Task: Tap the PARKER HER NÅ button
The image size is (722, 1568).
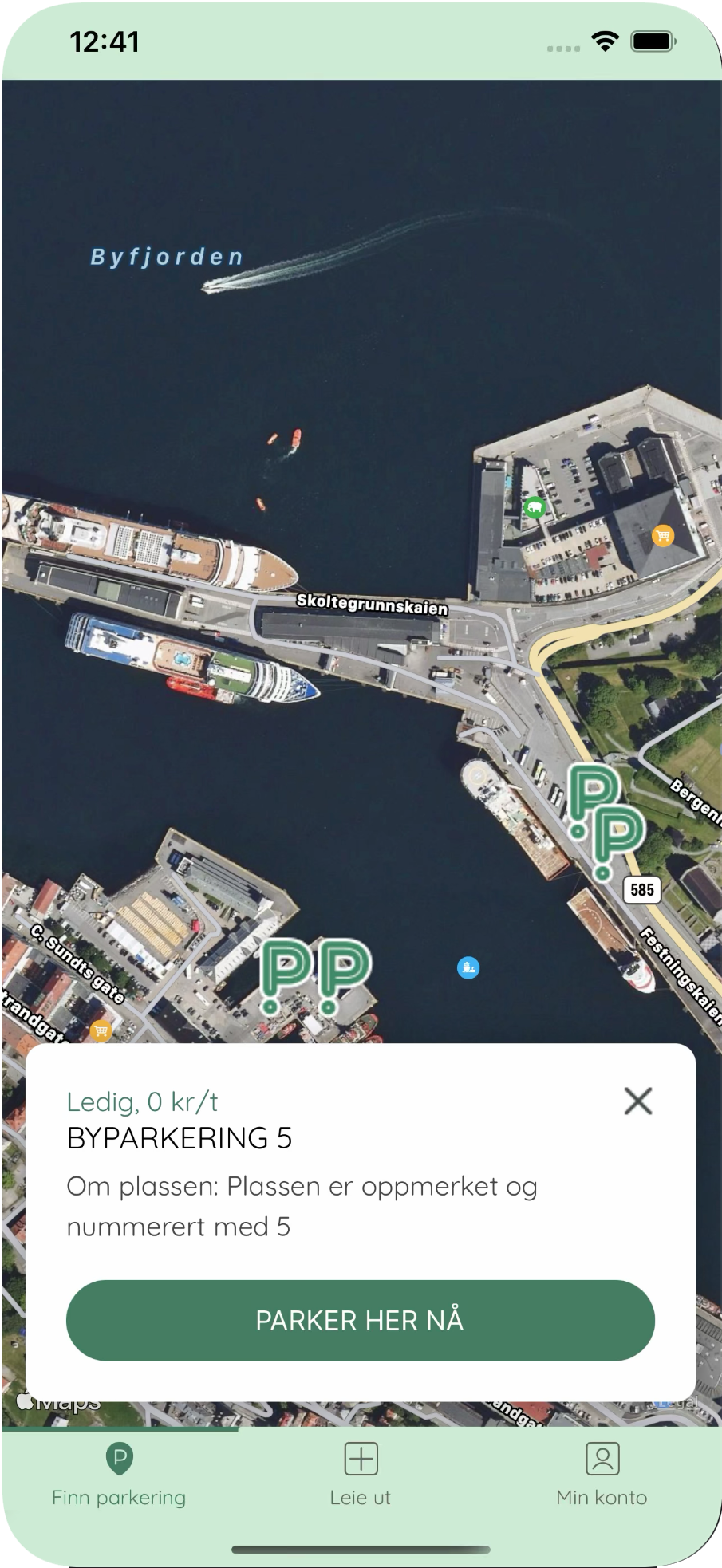Action: click(x=360, y=1320)
